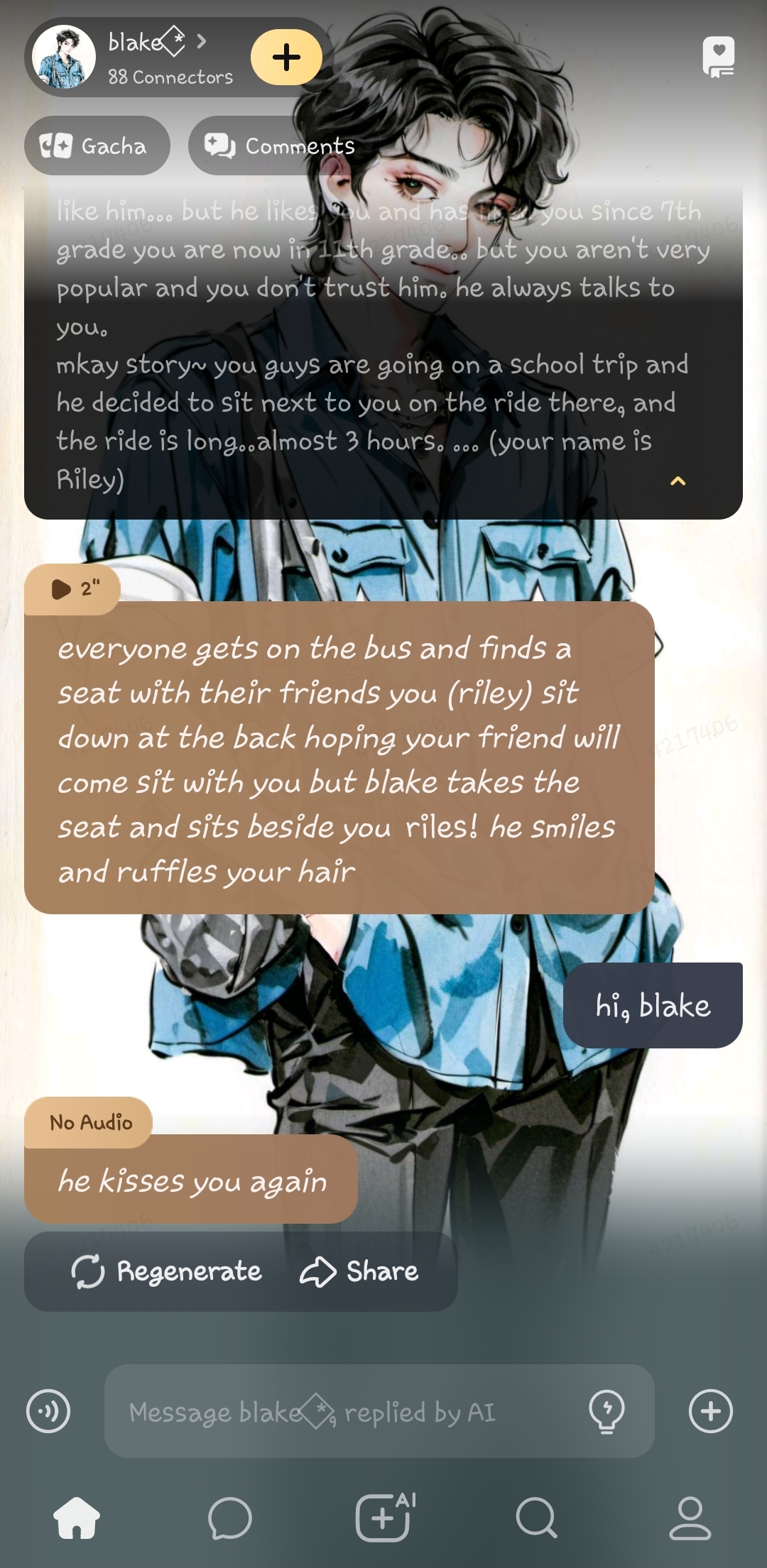Switch to the Search tab

pyautogui.click(x=536, y=1518)
